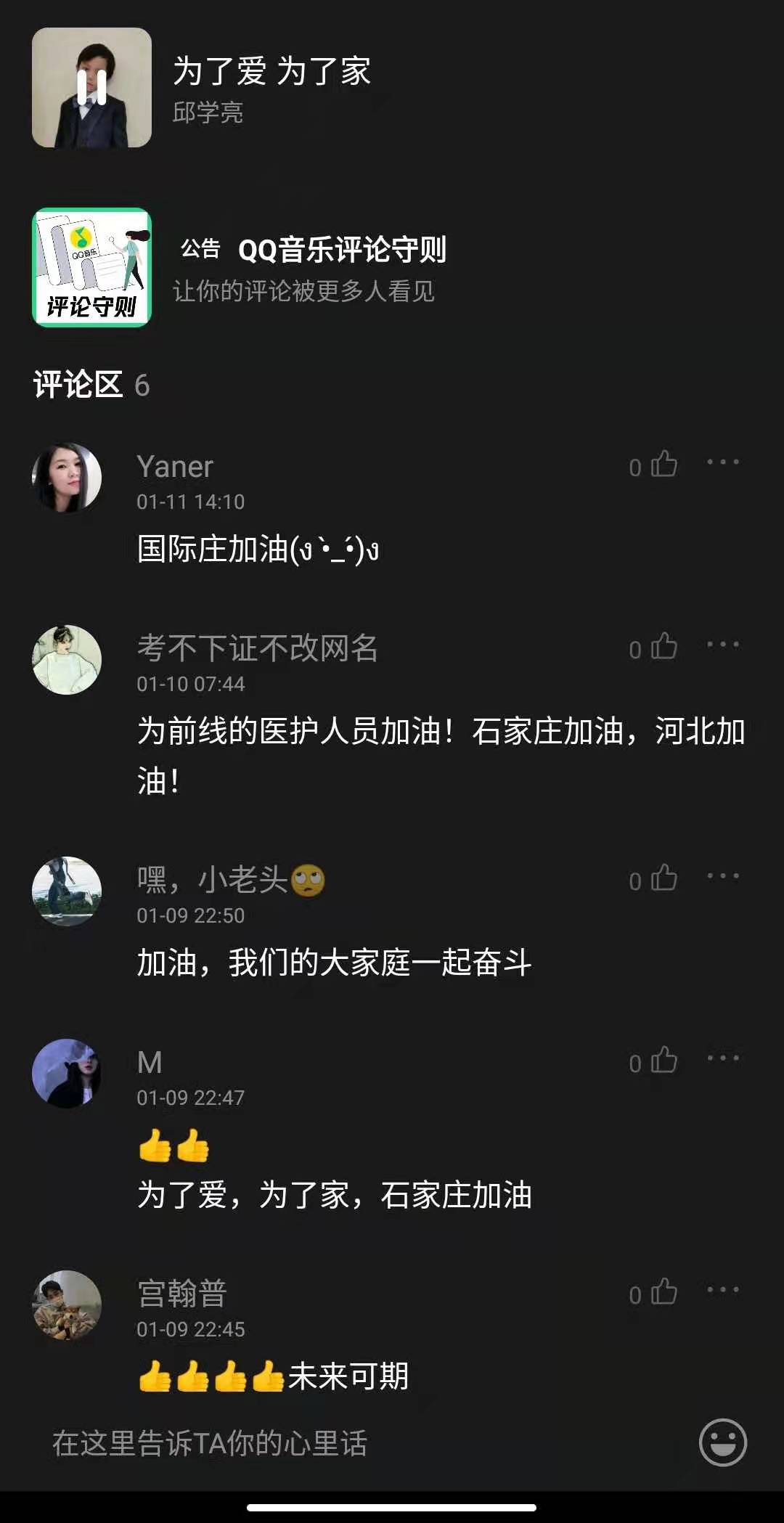Screen dimensions: 784x1523
Task: View Yaner's profile avatar
Action: coord(67,478)
